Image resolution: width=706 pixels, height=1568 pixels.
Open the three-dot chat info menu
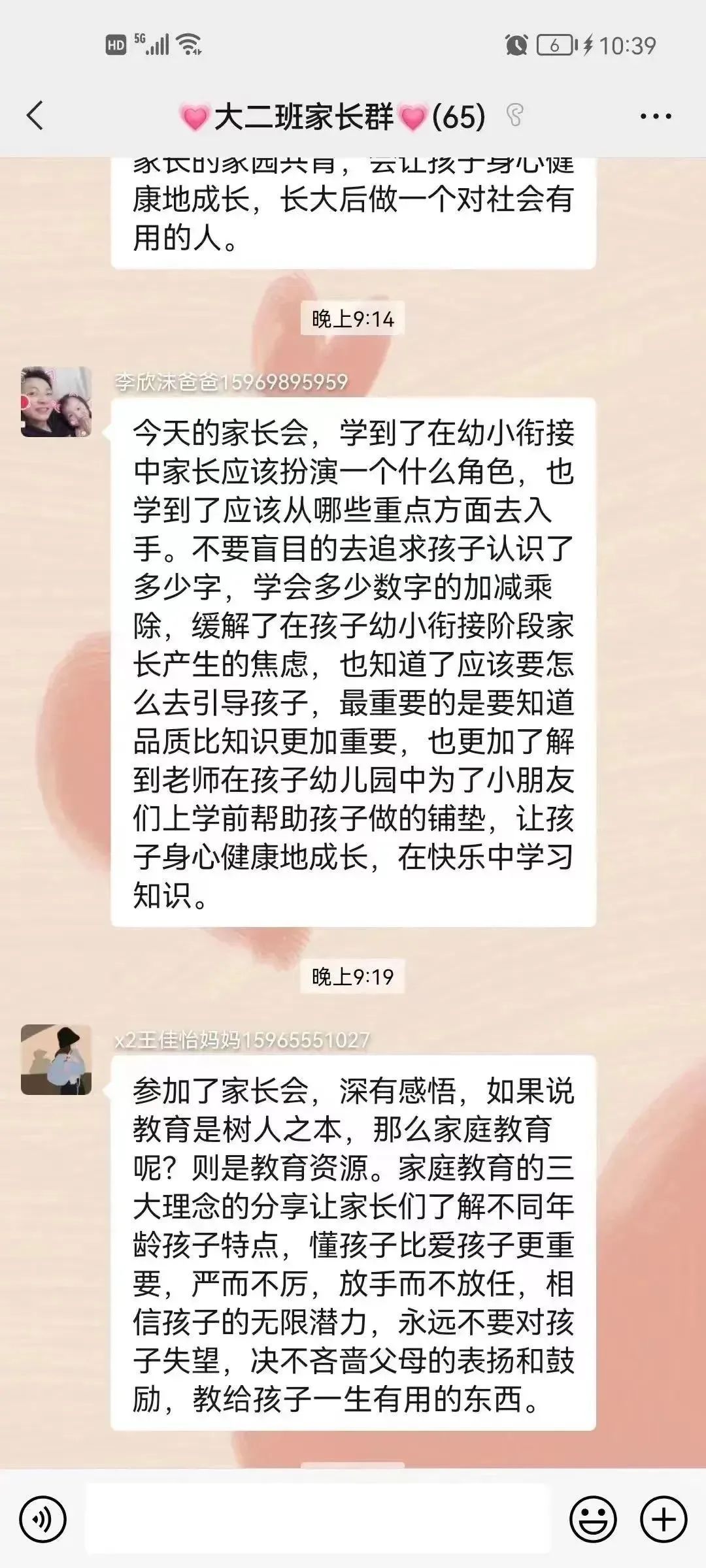click(655, 117)
